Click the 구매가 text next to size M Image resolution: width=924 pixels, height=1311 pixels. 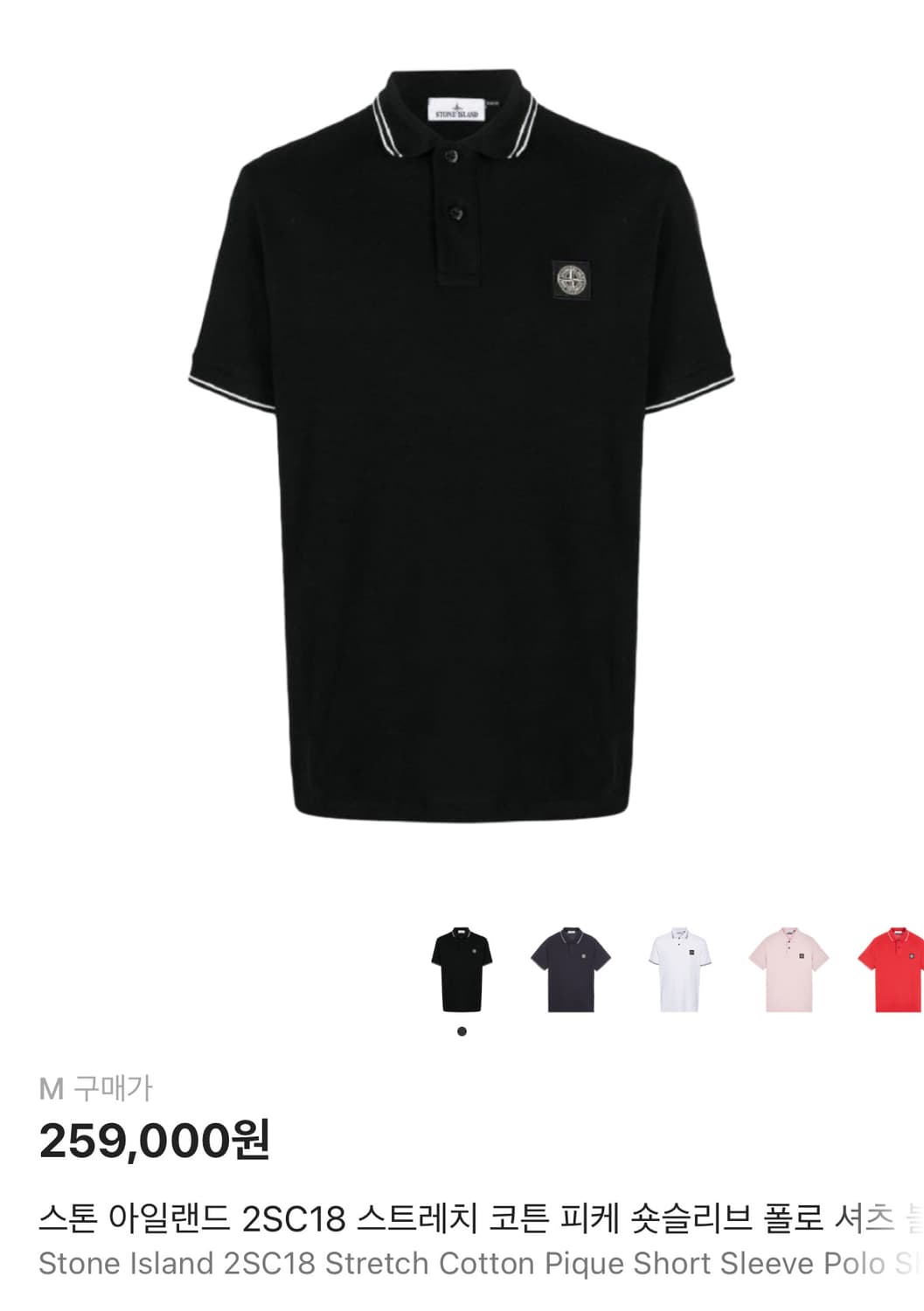click(x=114, y=1086)
